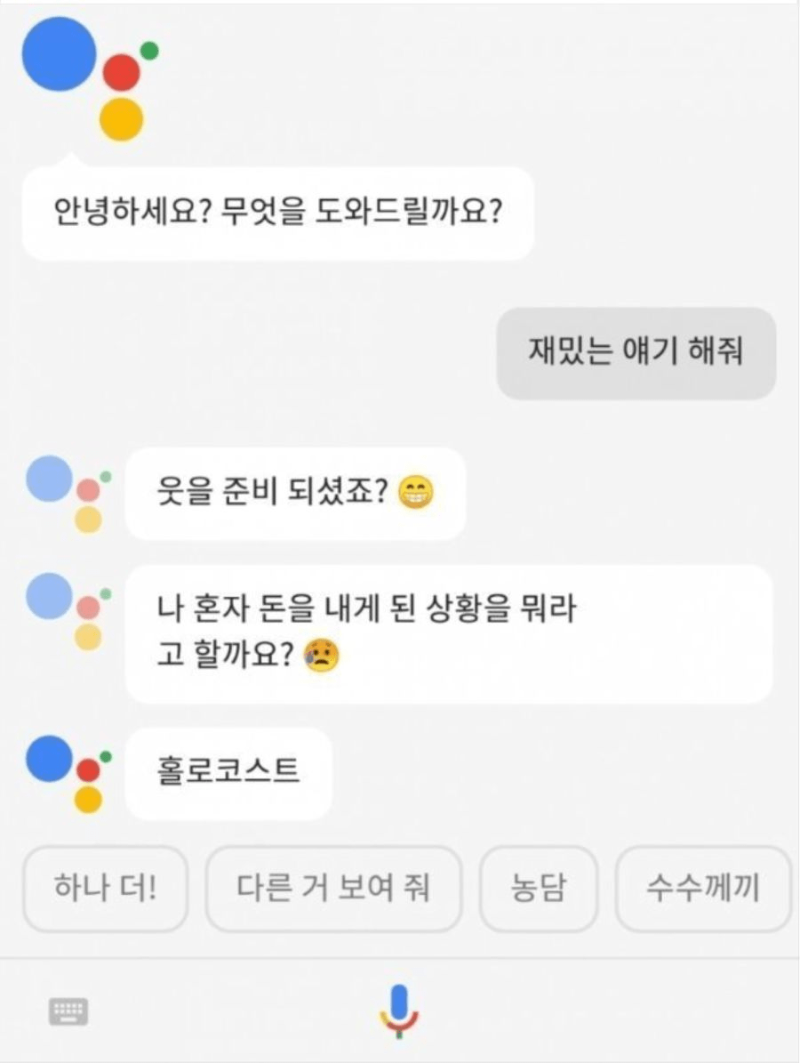Open the keyboard input icon

(x=69, y=1012)
